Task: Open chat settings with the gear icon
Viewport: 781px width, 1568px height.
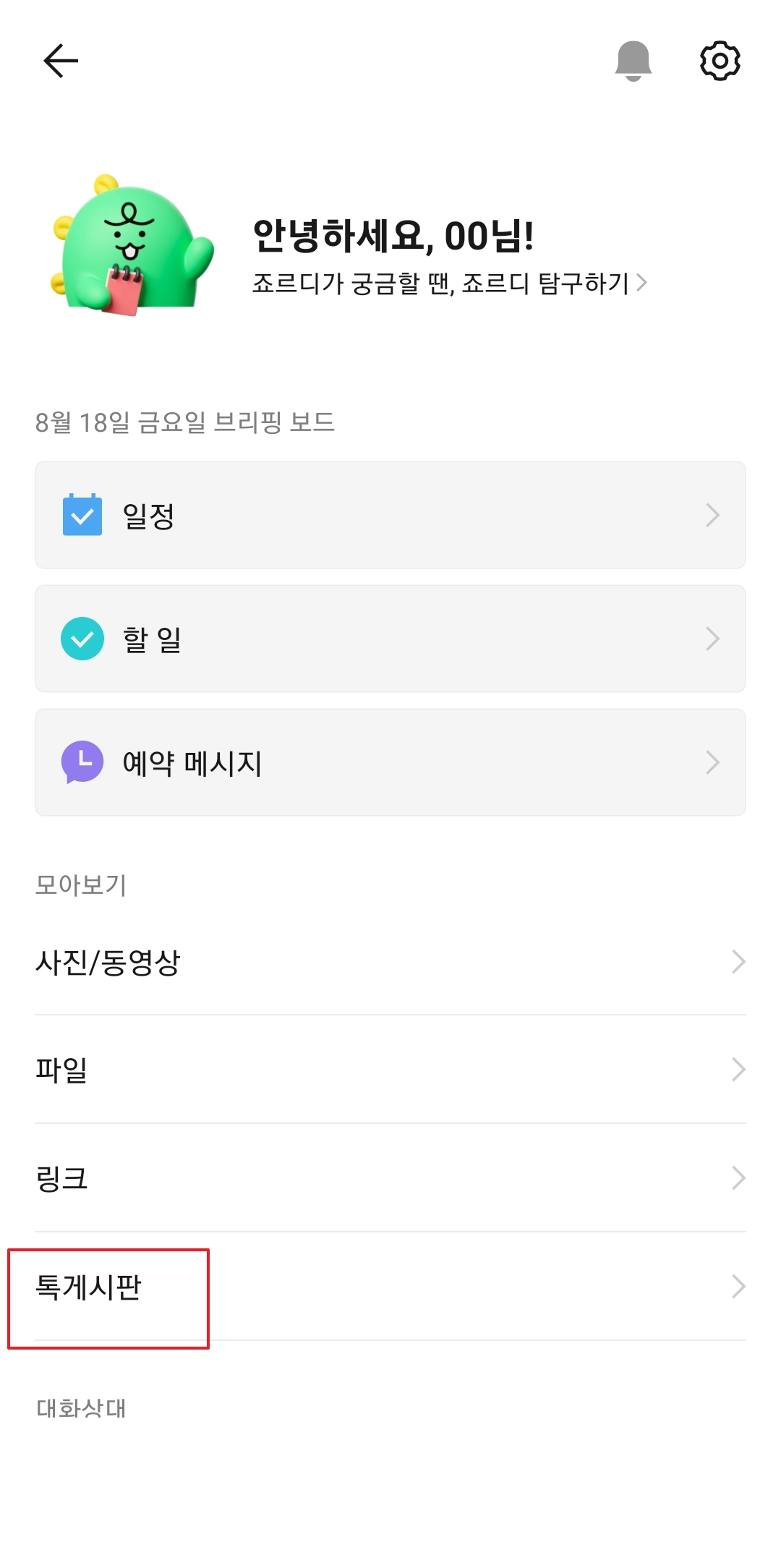Action: [x=720, y=61]
